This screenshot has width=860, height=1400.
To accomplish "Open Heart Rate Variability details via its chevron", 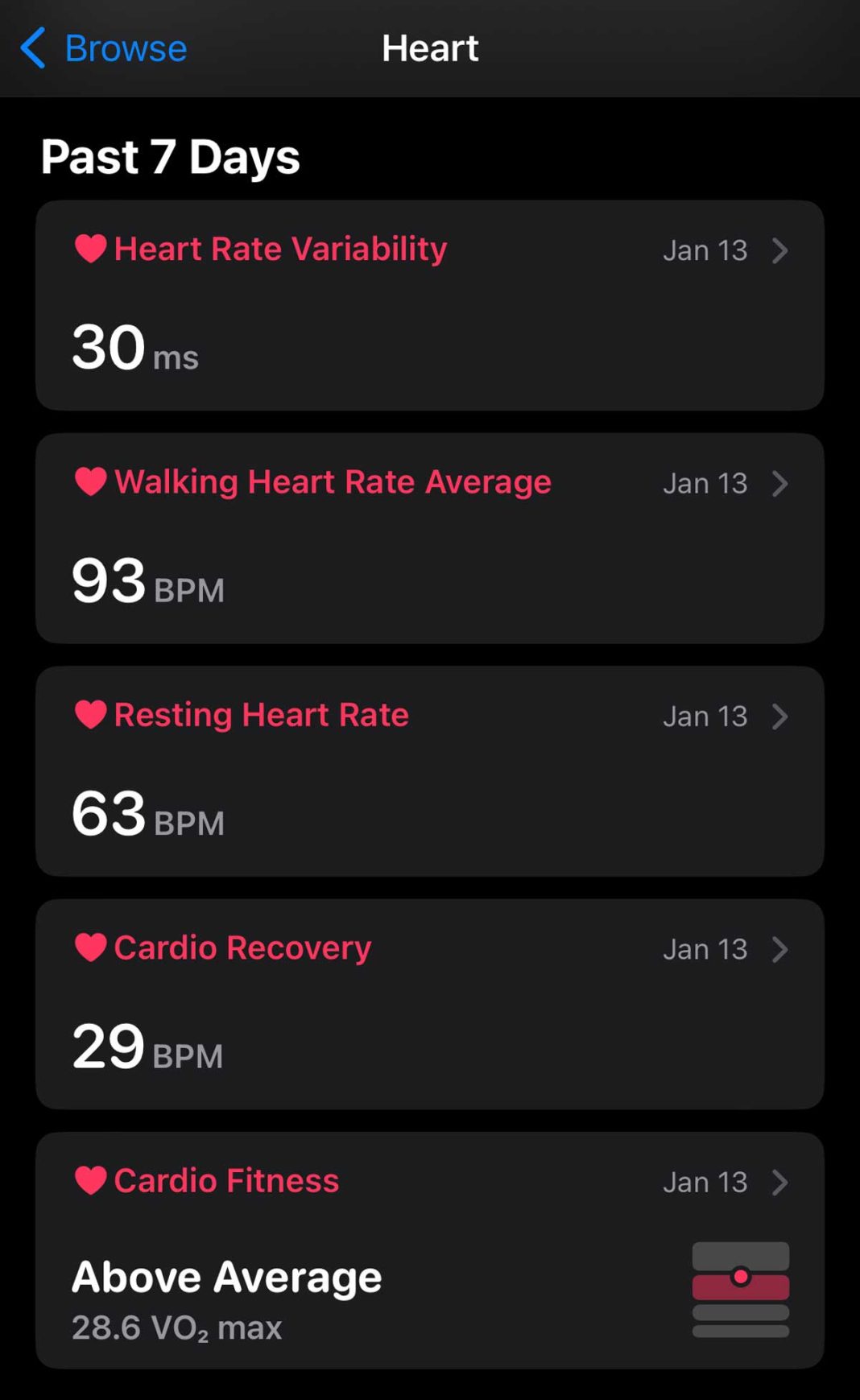I will pos(780,251).
